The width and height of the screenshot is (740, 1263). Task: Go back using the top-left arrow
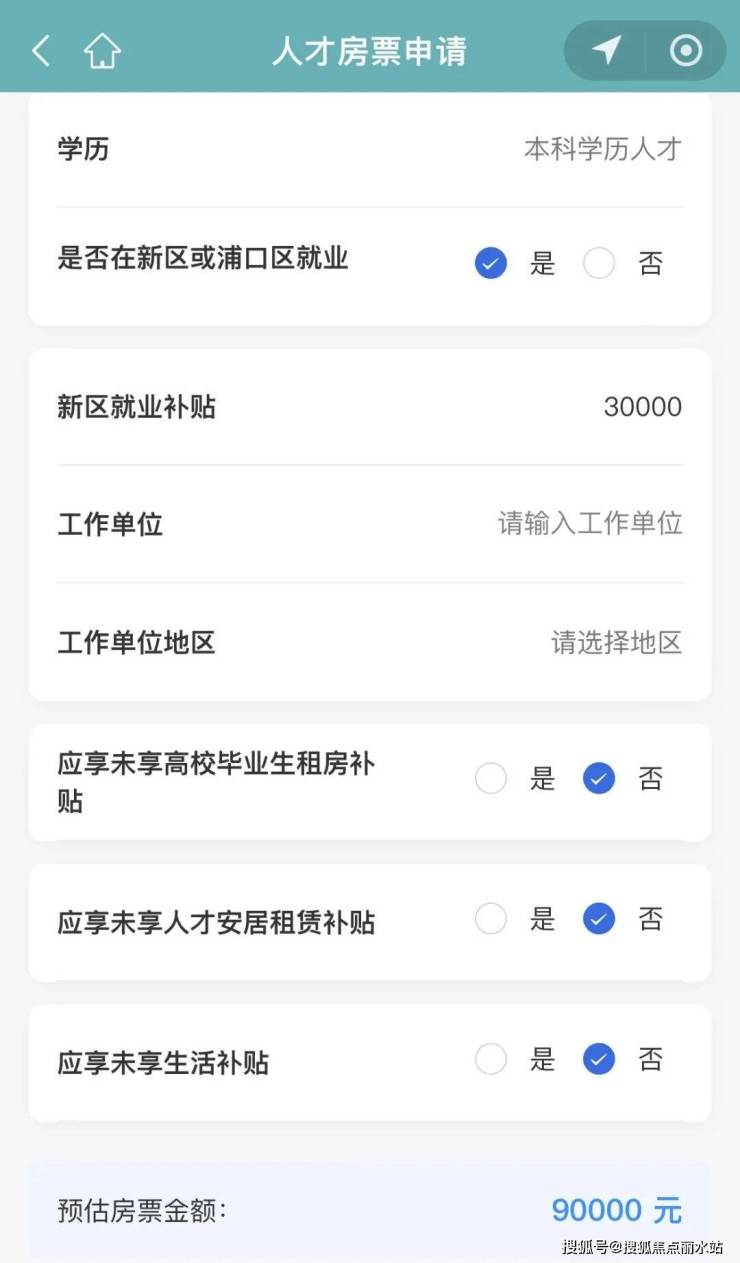point(41,51)
